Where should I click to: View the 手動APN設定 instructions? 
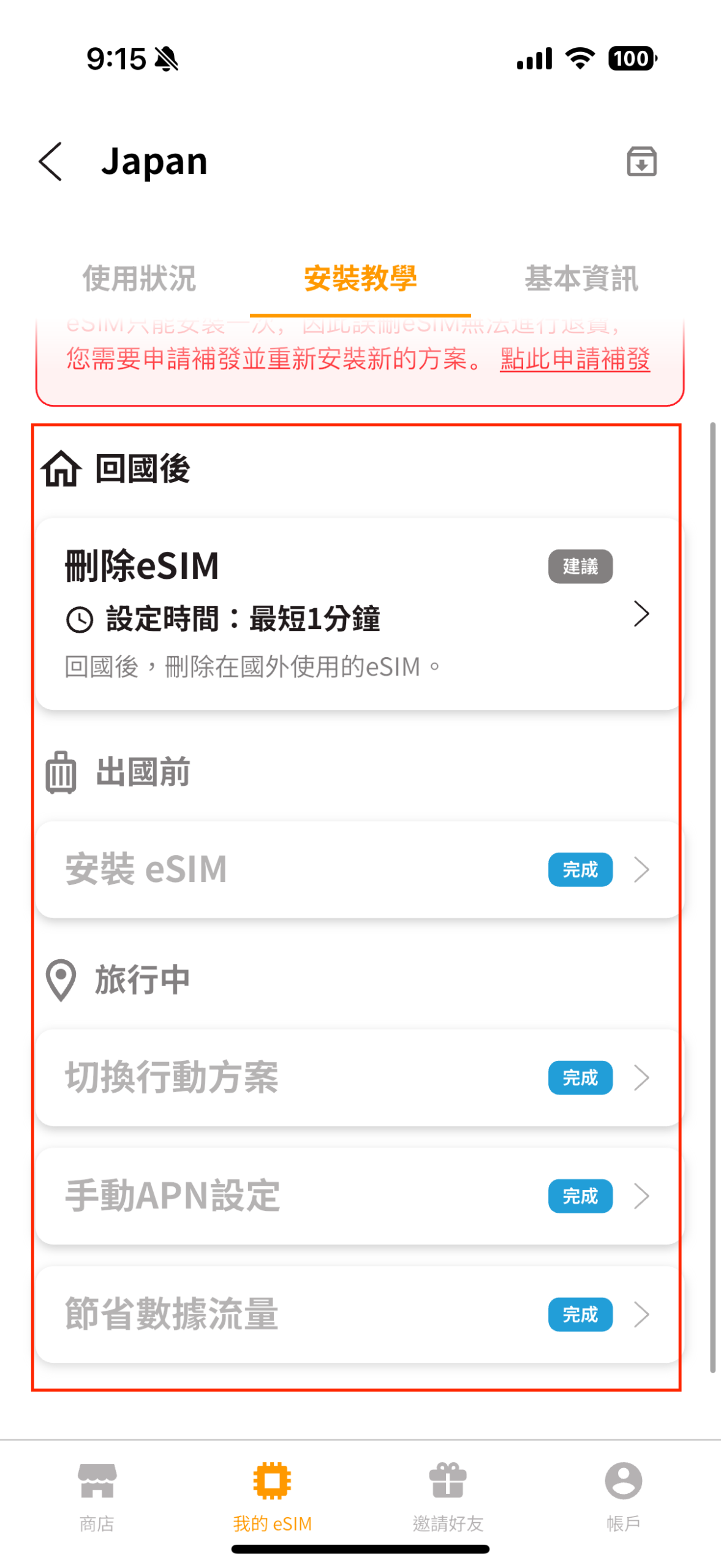(360, 1196)
